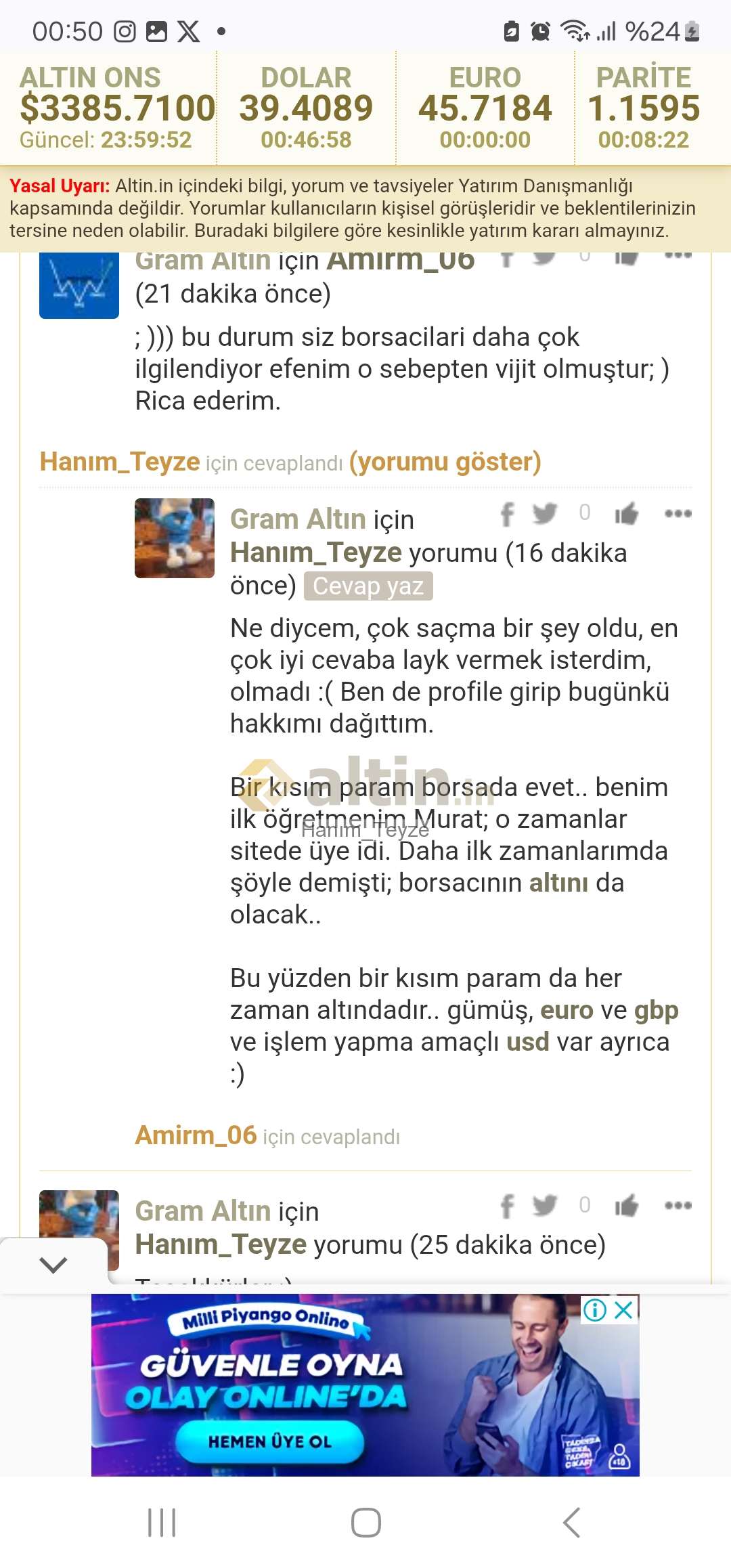Like Hanım_Teyze's 16 dakika önce comment

pos(627,513)
